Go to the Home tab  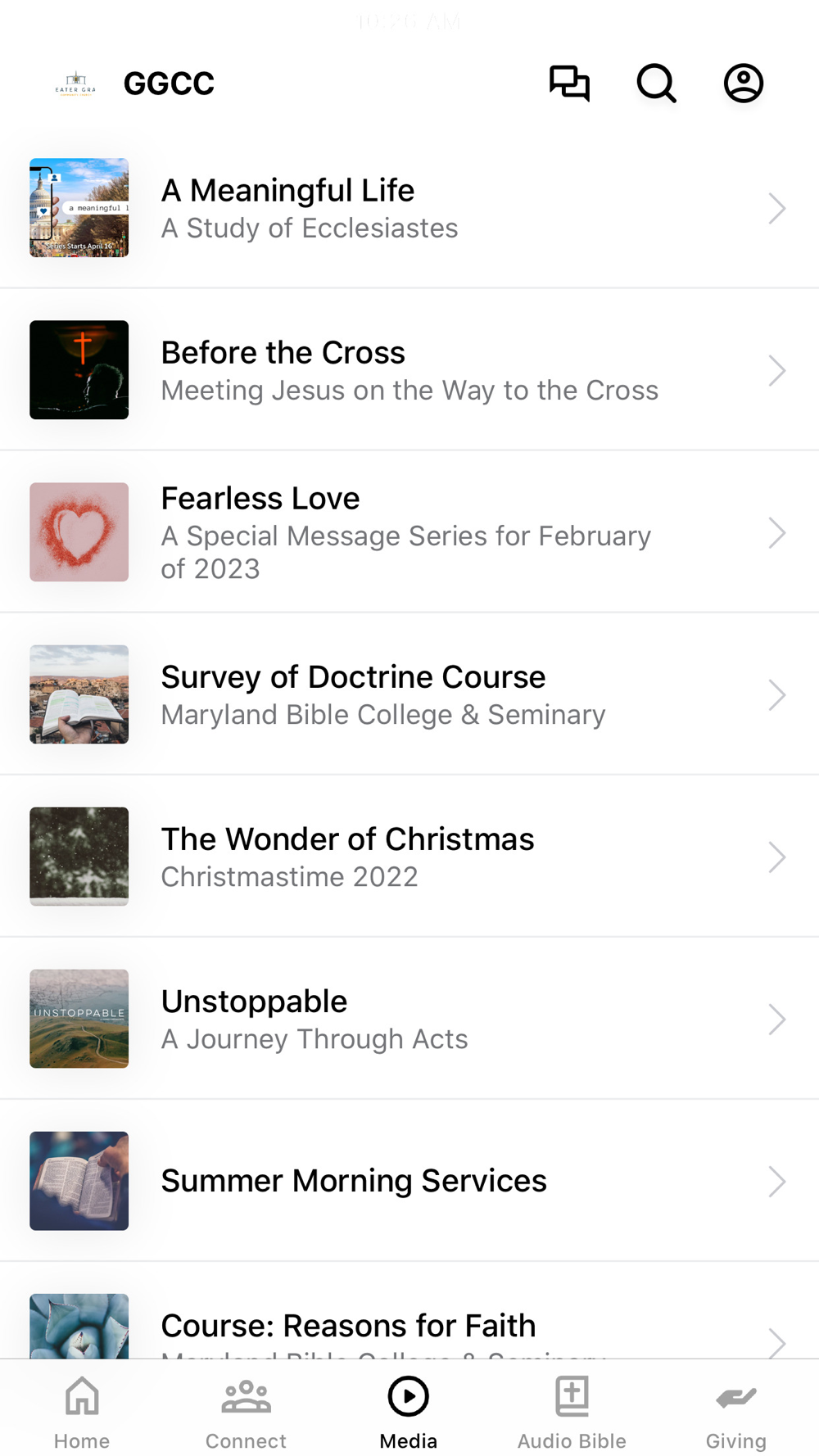(82, 1410)
